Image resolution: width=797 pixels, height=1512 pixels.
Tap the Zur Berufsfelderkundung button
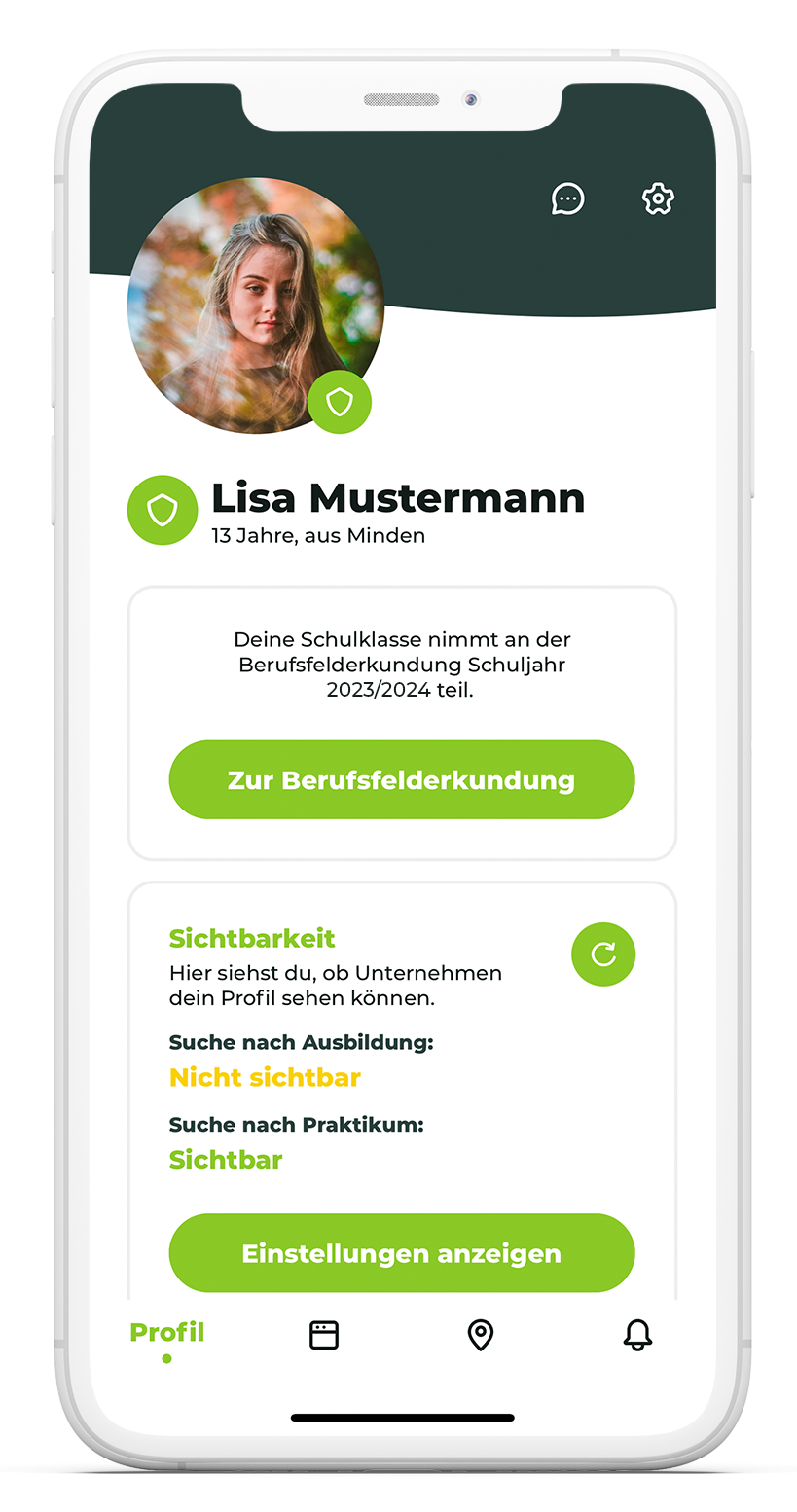(x=401, y=779)
